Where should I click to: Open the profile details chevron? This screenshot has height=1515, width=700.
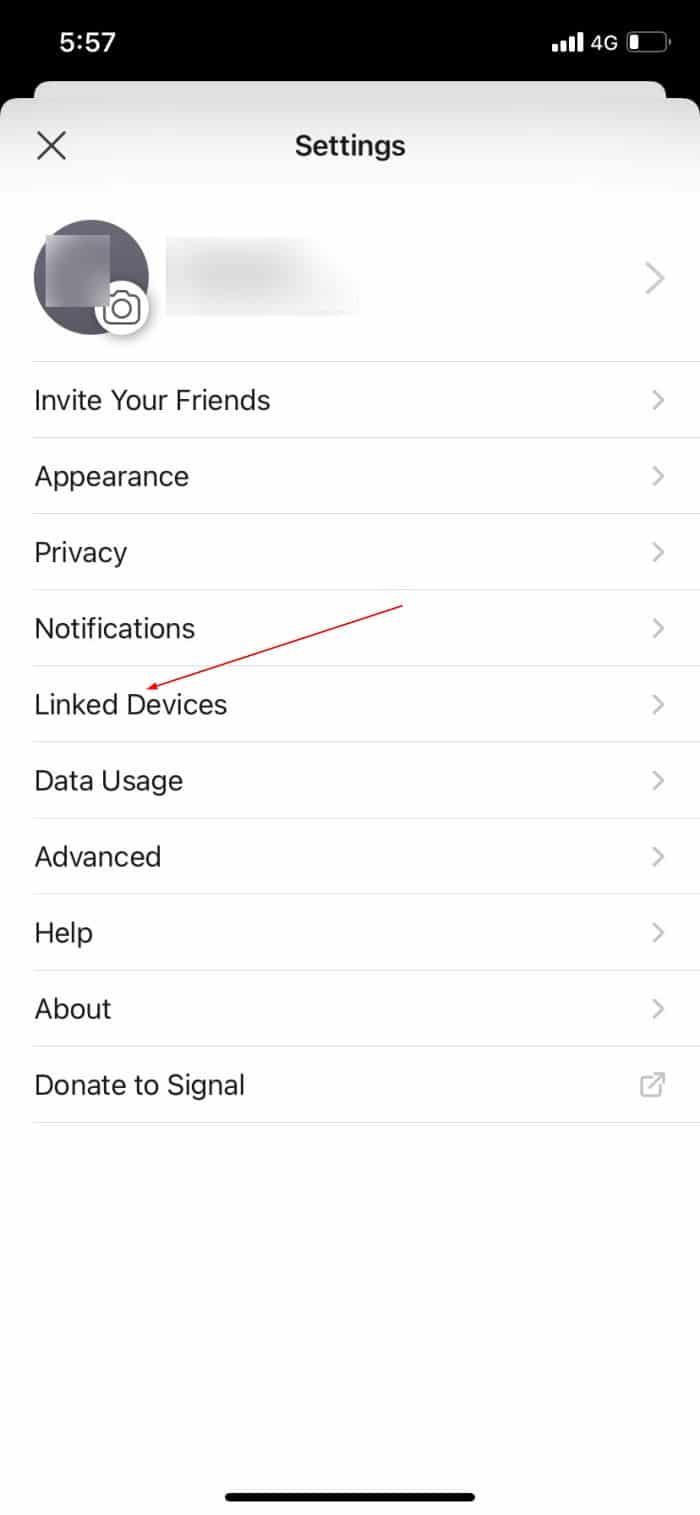pos(655,278)
